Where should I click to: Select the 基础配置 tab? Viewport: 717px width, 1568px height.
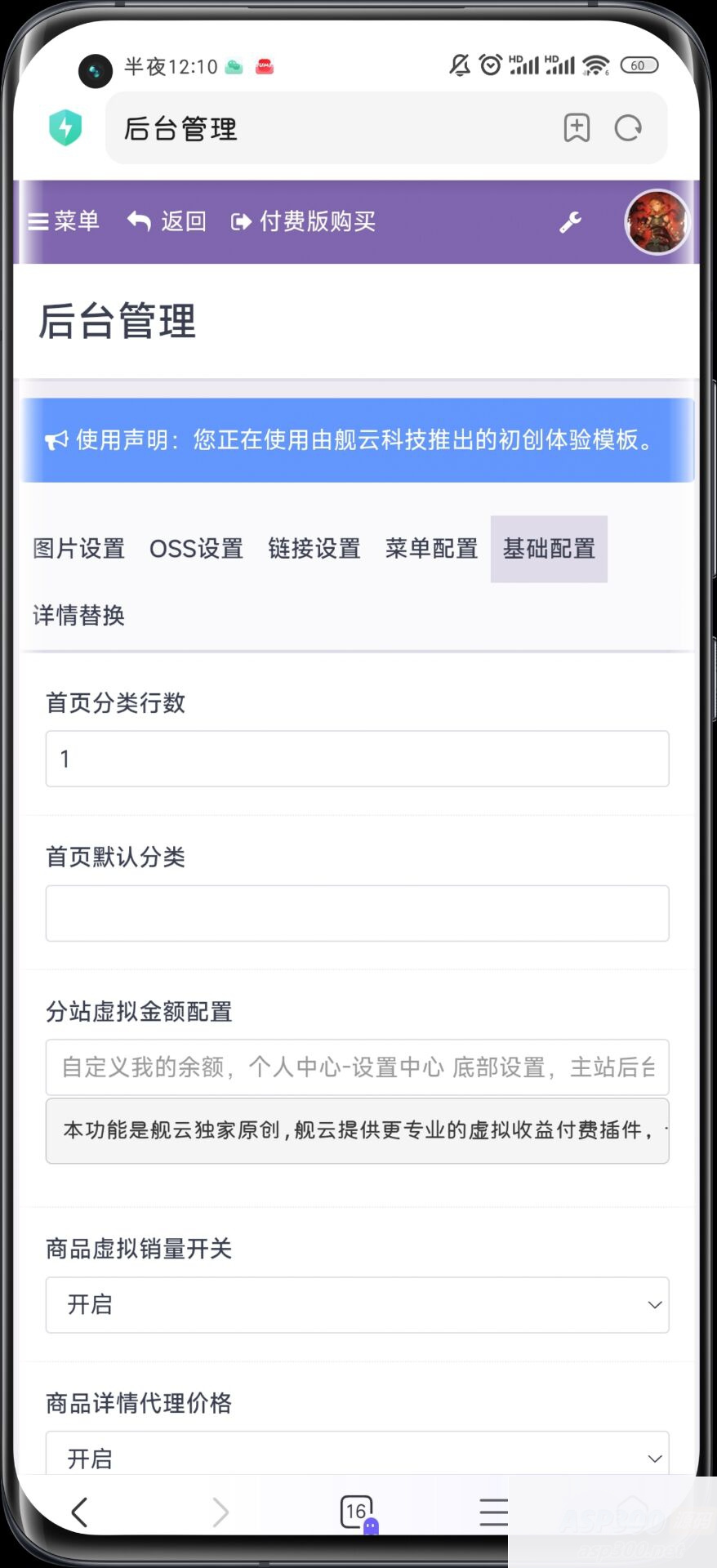click(x=549, y=549)
